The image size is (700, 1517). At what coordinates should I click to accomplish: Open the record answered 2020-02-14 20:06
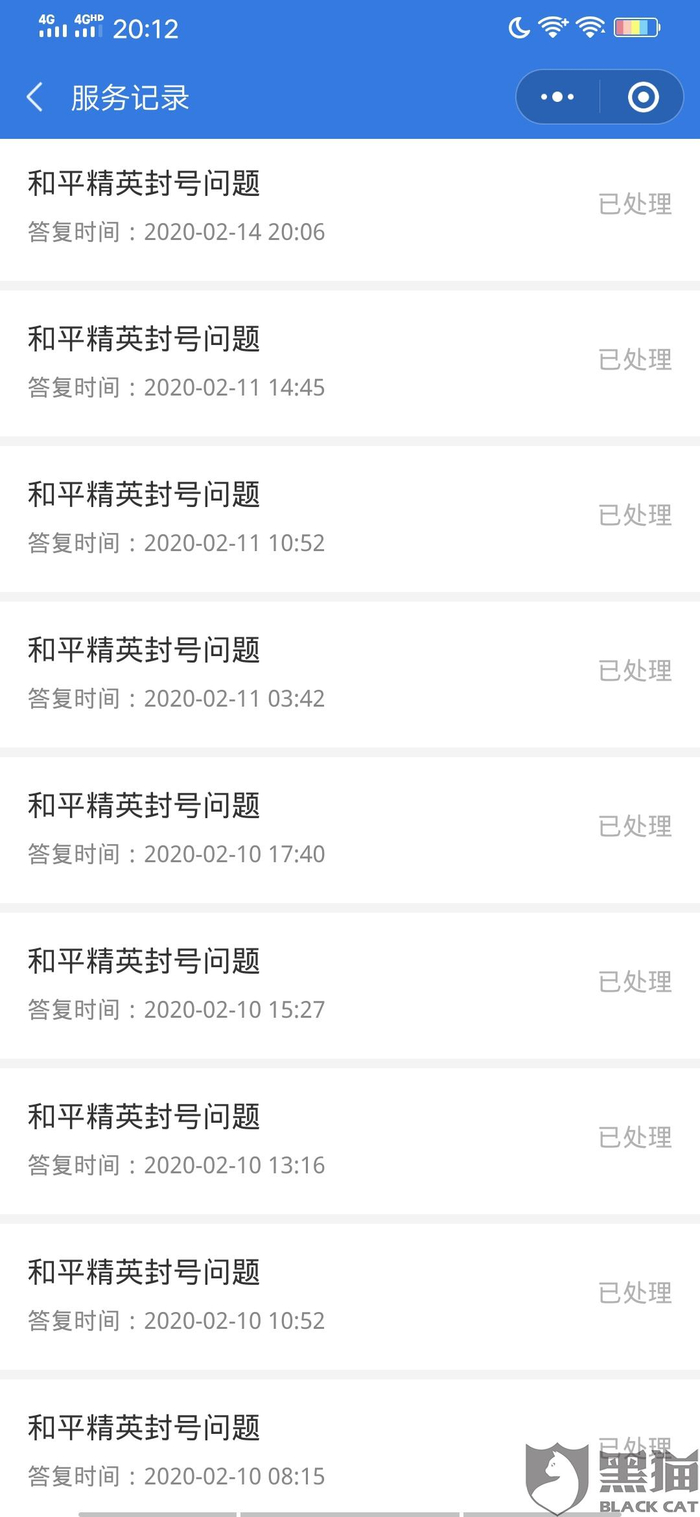click(x=300, y=208)
